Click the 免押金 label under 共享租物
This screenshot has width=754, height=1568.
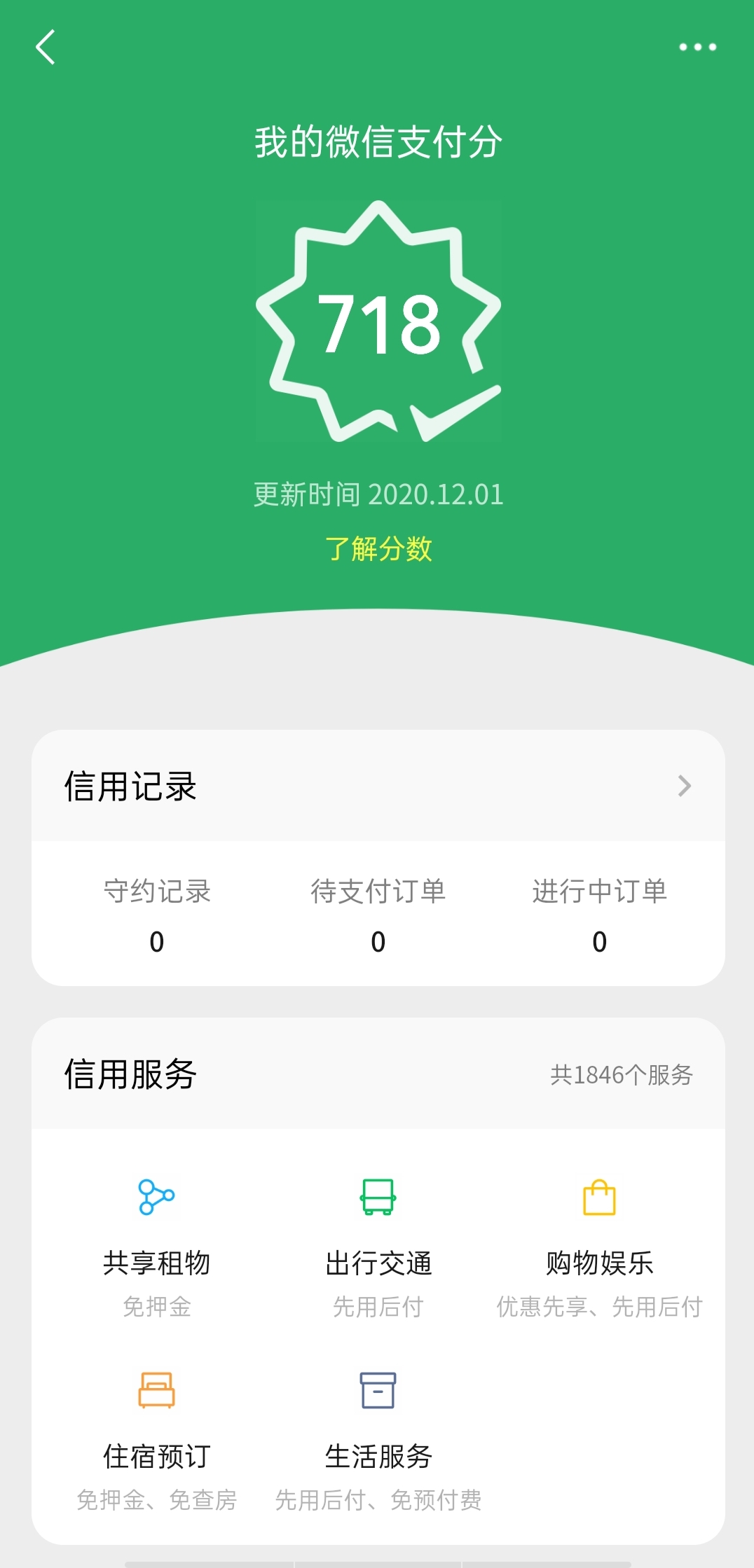tap(156, 1306)
